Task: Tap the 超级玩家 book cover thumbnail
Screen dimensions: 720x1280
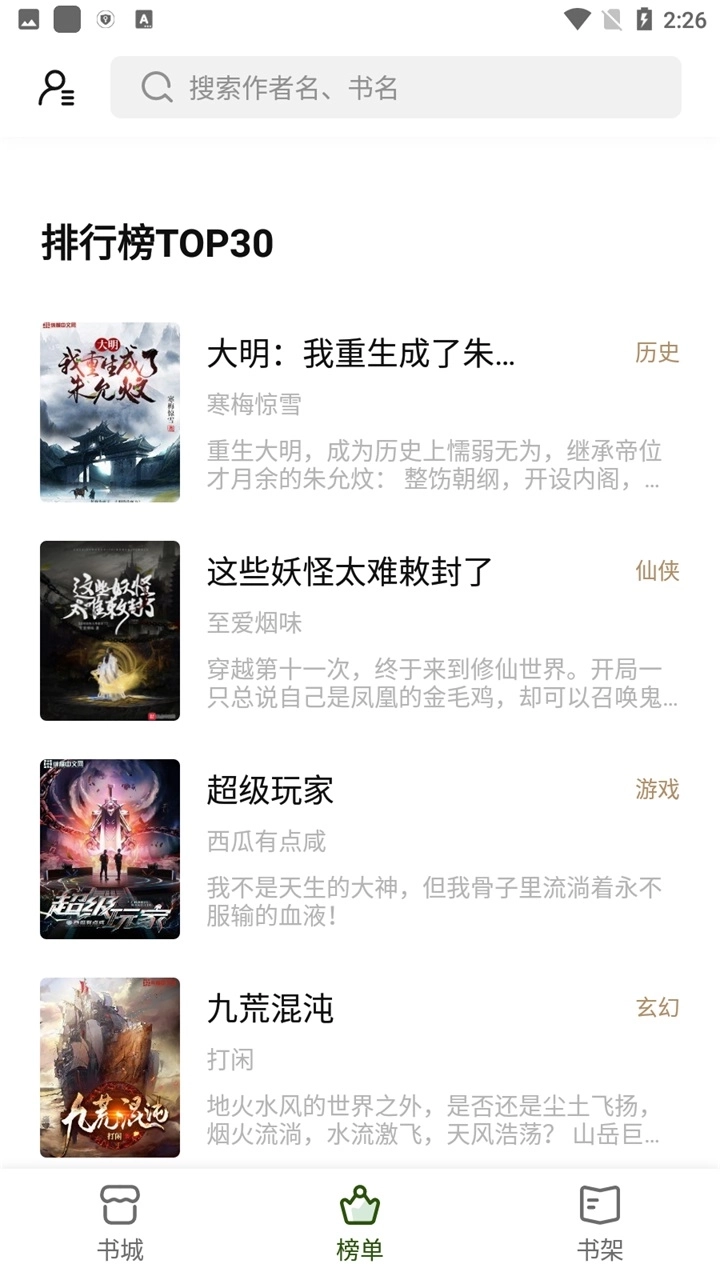Action: click(x=110, y=848)
